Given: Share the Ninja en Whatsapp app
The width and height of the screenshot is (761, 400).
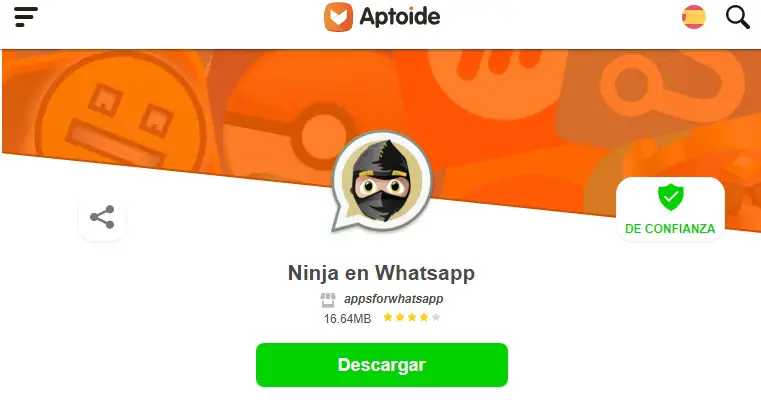Looking at the screenshot, I should 102,217.
